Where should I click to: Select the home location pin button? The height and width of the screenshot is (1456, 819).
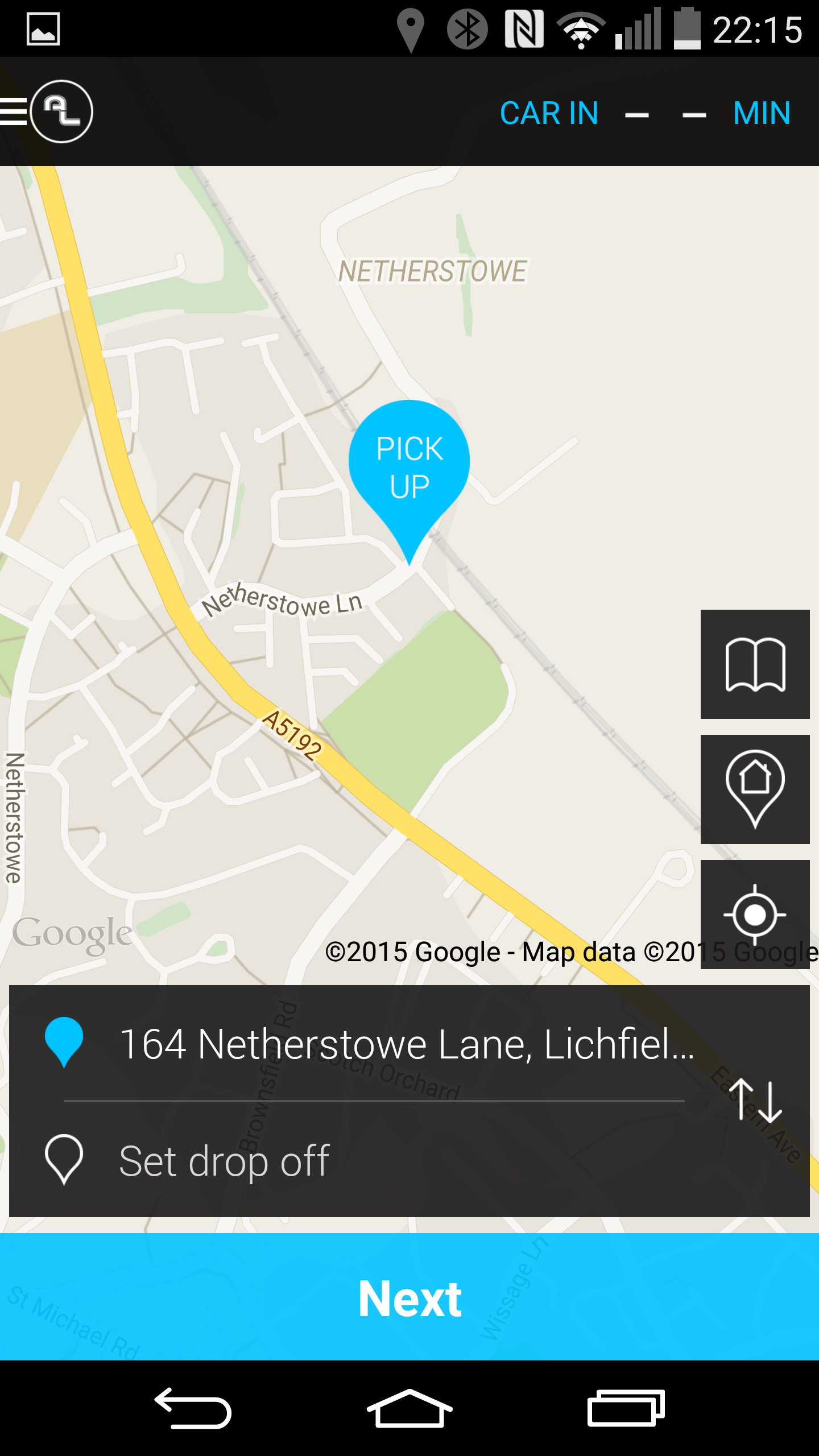[x=755, y=789]
